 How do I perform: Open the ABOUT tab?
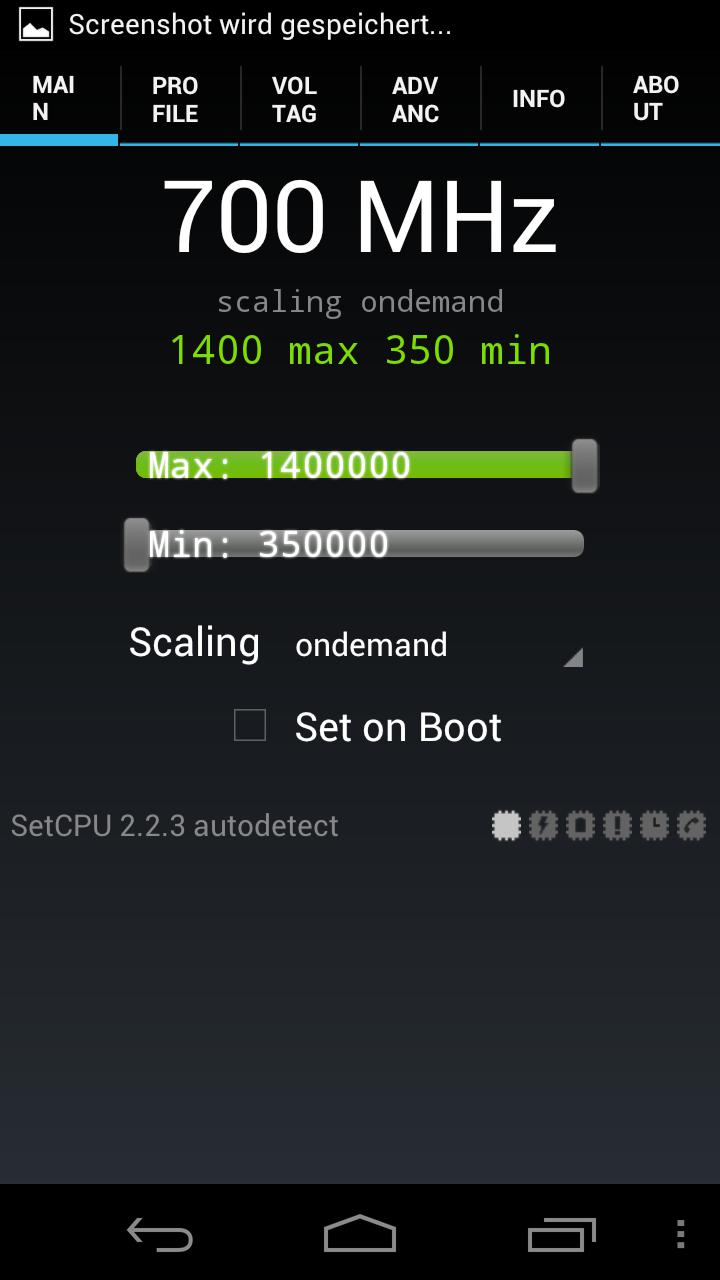661,99
